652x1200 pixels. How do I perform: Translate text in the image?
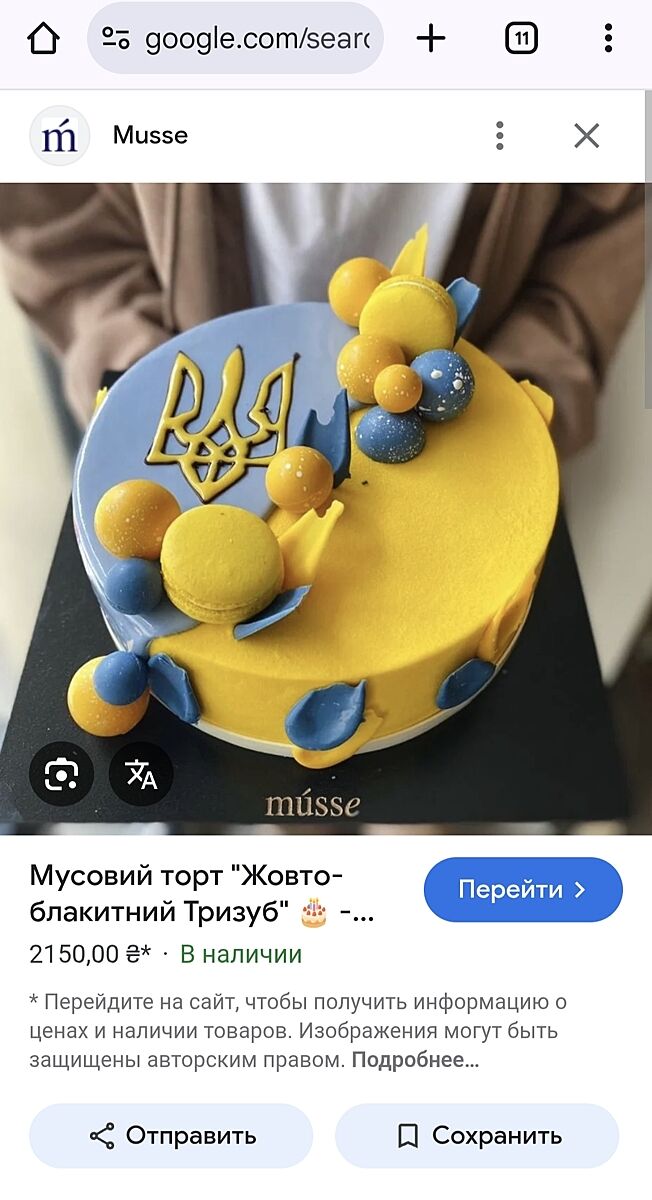[141, 774]
